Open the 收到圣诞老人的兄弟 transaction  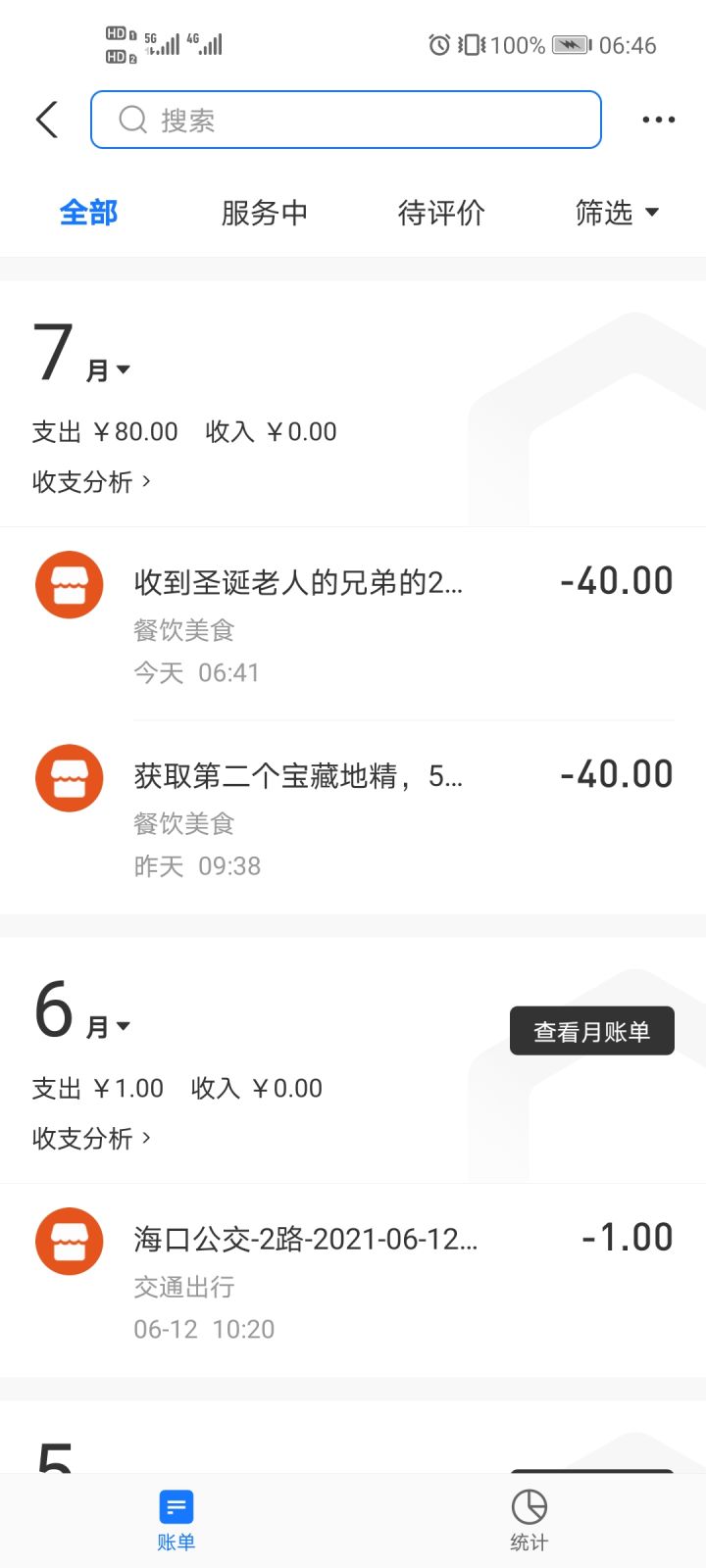click(x=353, y=623)
